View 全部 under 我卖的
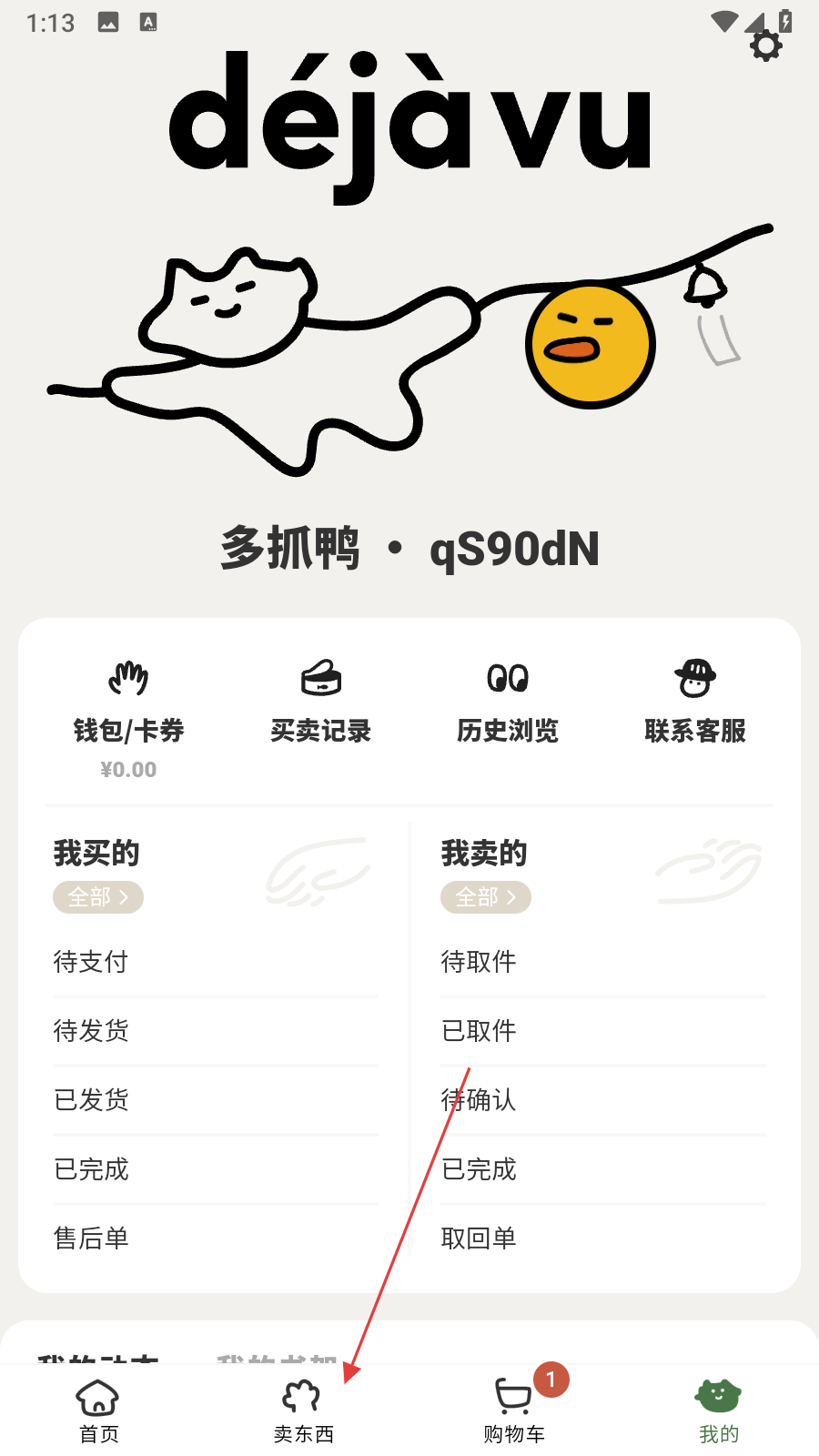The width and height of the screenshot is (819, 1456). (486, 897)
